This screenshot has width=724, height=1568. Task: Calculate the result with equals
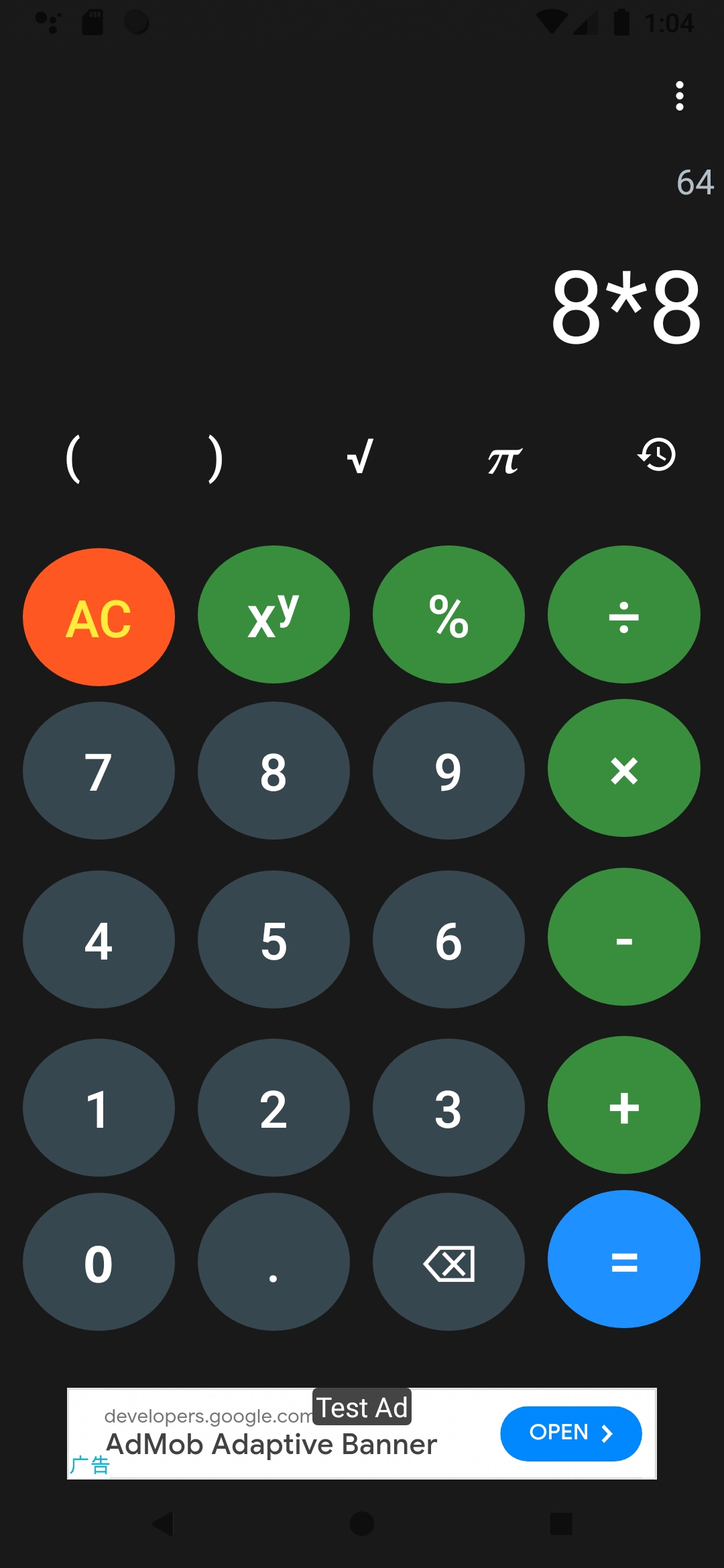point(624,1259)
